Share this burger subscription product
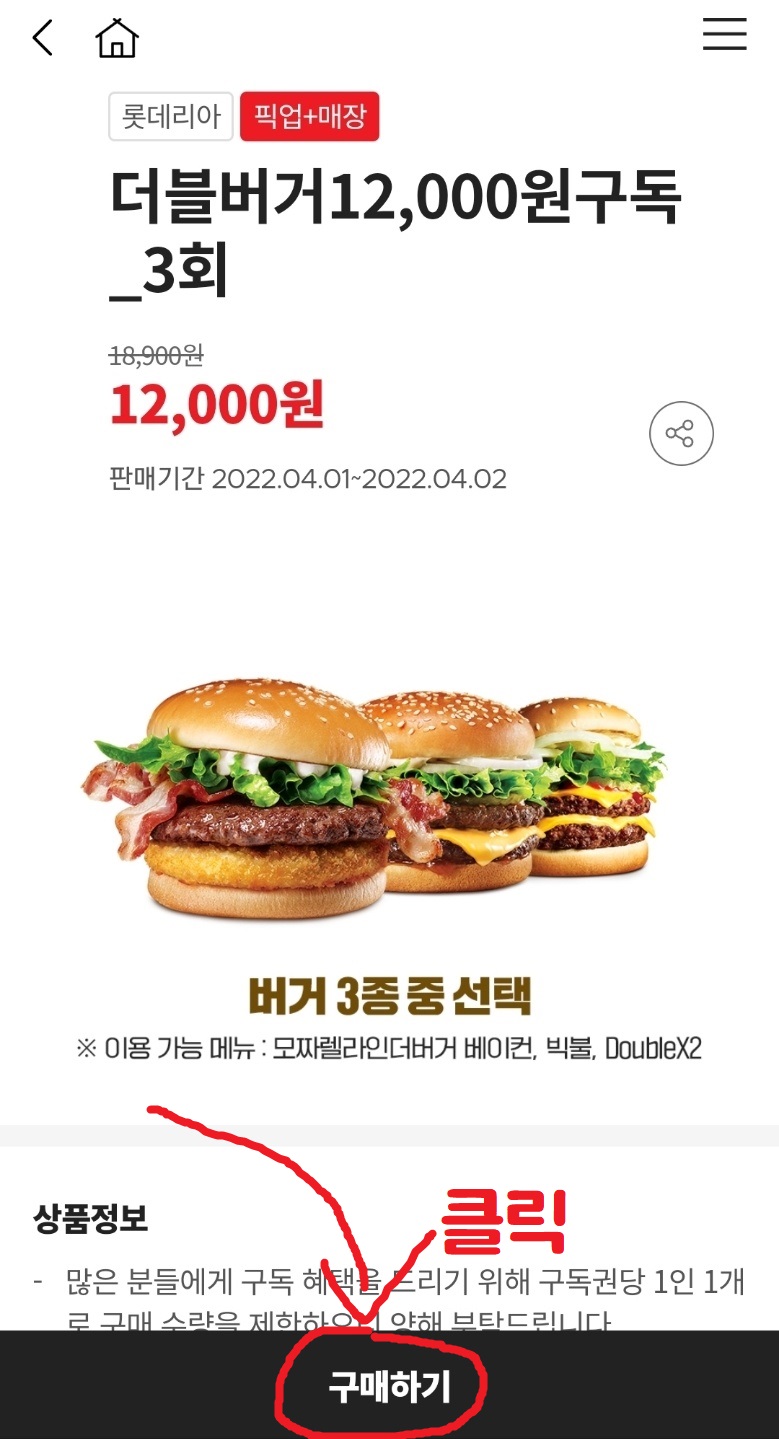This screenshot has height=1439, width=779. pyautogui.click(x=681, y=434)
